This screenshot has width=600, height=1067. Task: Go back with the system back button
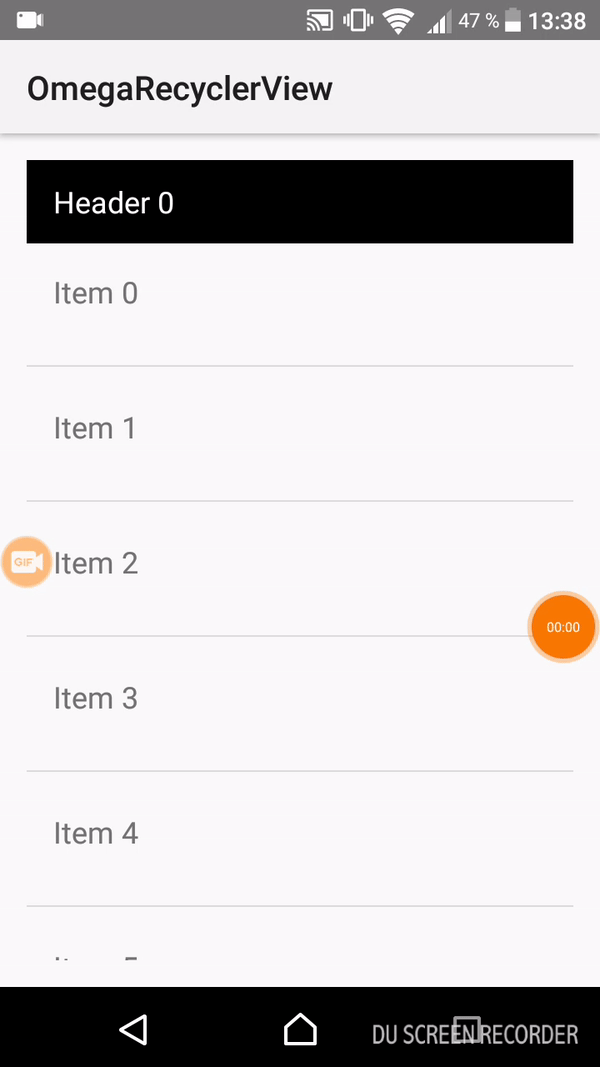click(133, 1030)
